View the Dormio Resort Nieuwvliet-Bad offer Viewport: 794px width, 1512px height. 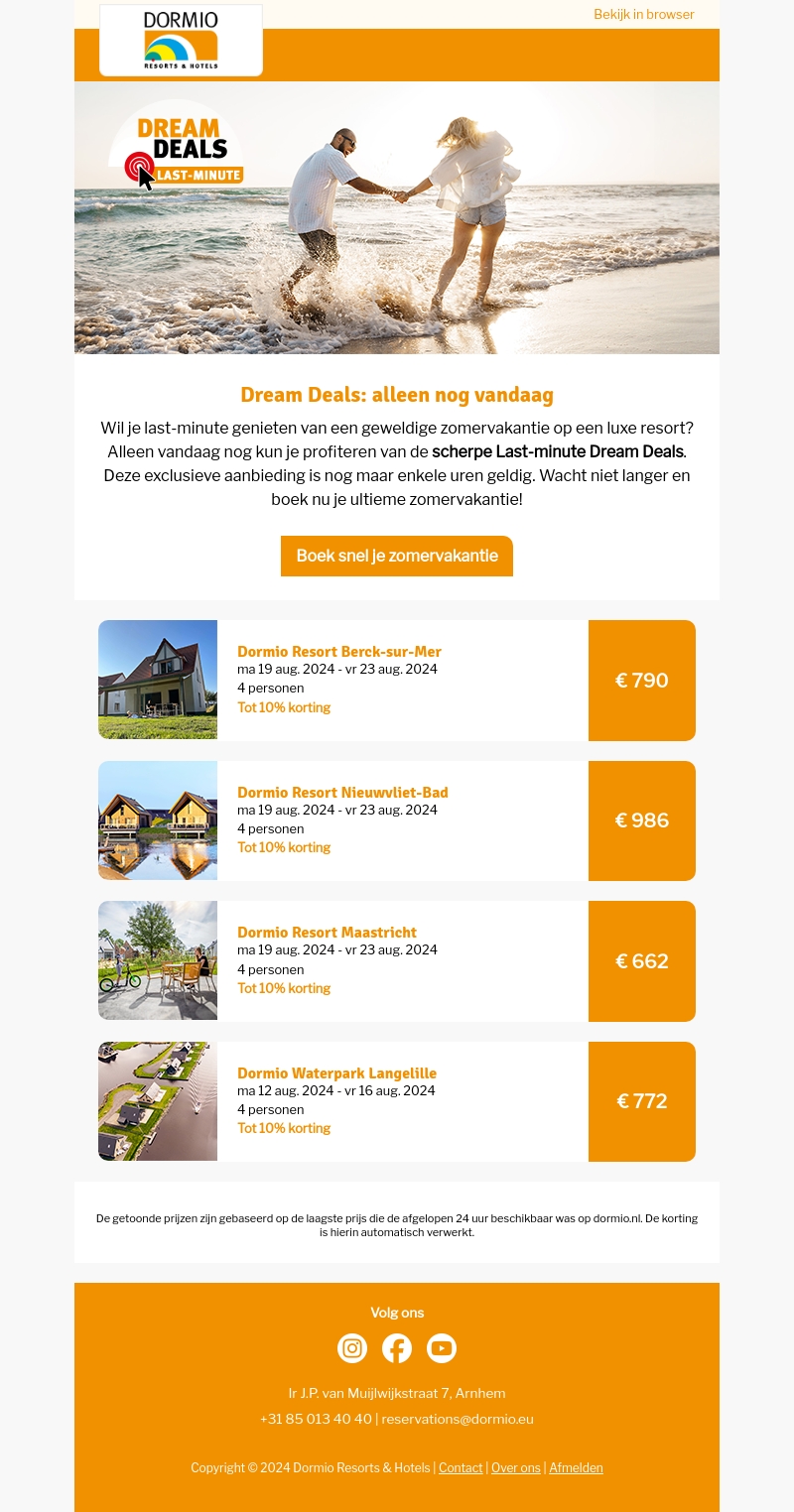point(342,793)
